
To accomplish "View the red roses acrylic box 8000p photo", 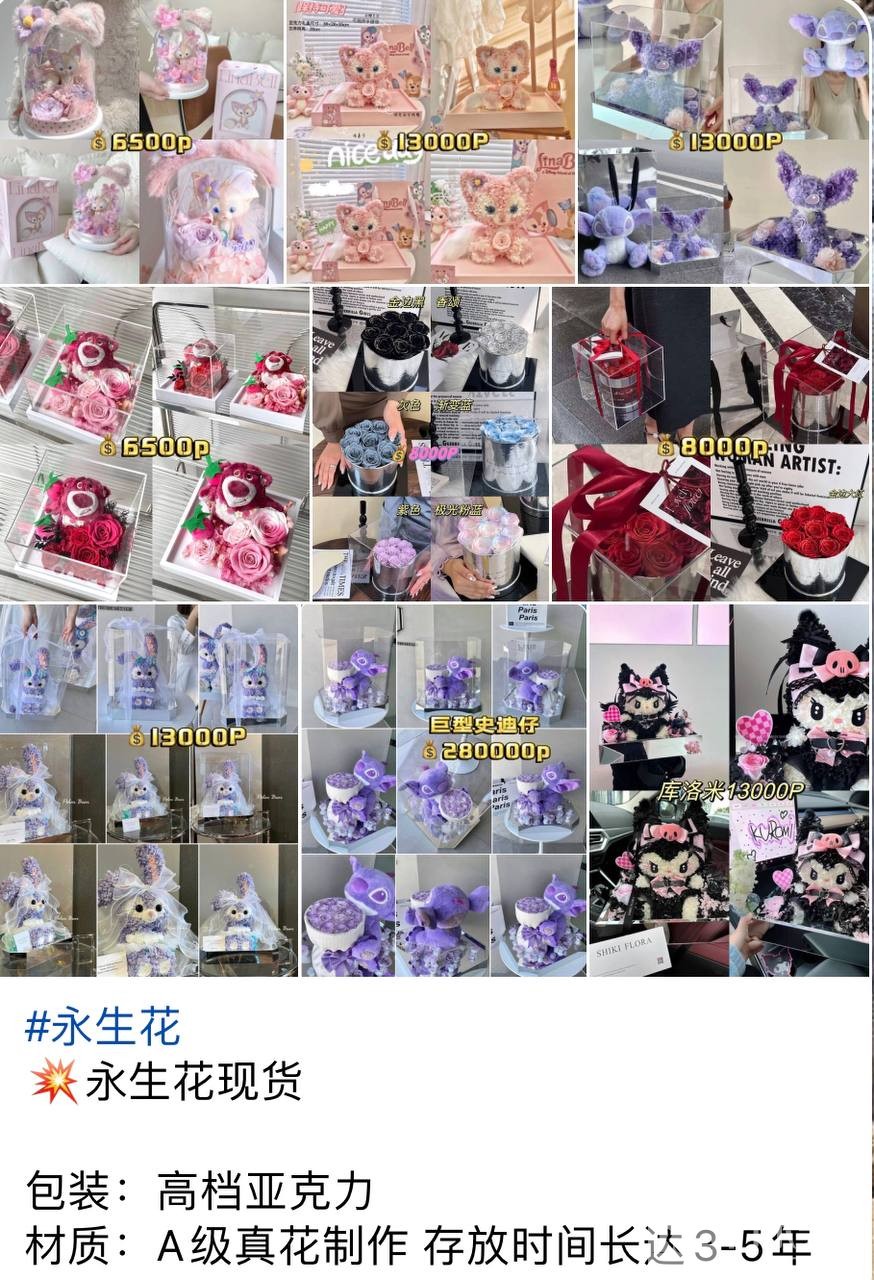I will click(710, 444).
